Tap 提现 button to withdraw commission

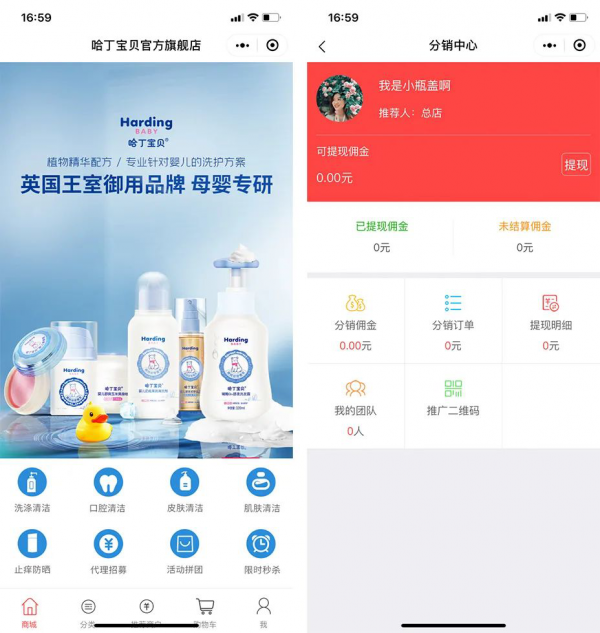(x=576, y=165)
